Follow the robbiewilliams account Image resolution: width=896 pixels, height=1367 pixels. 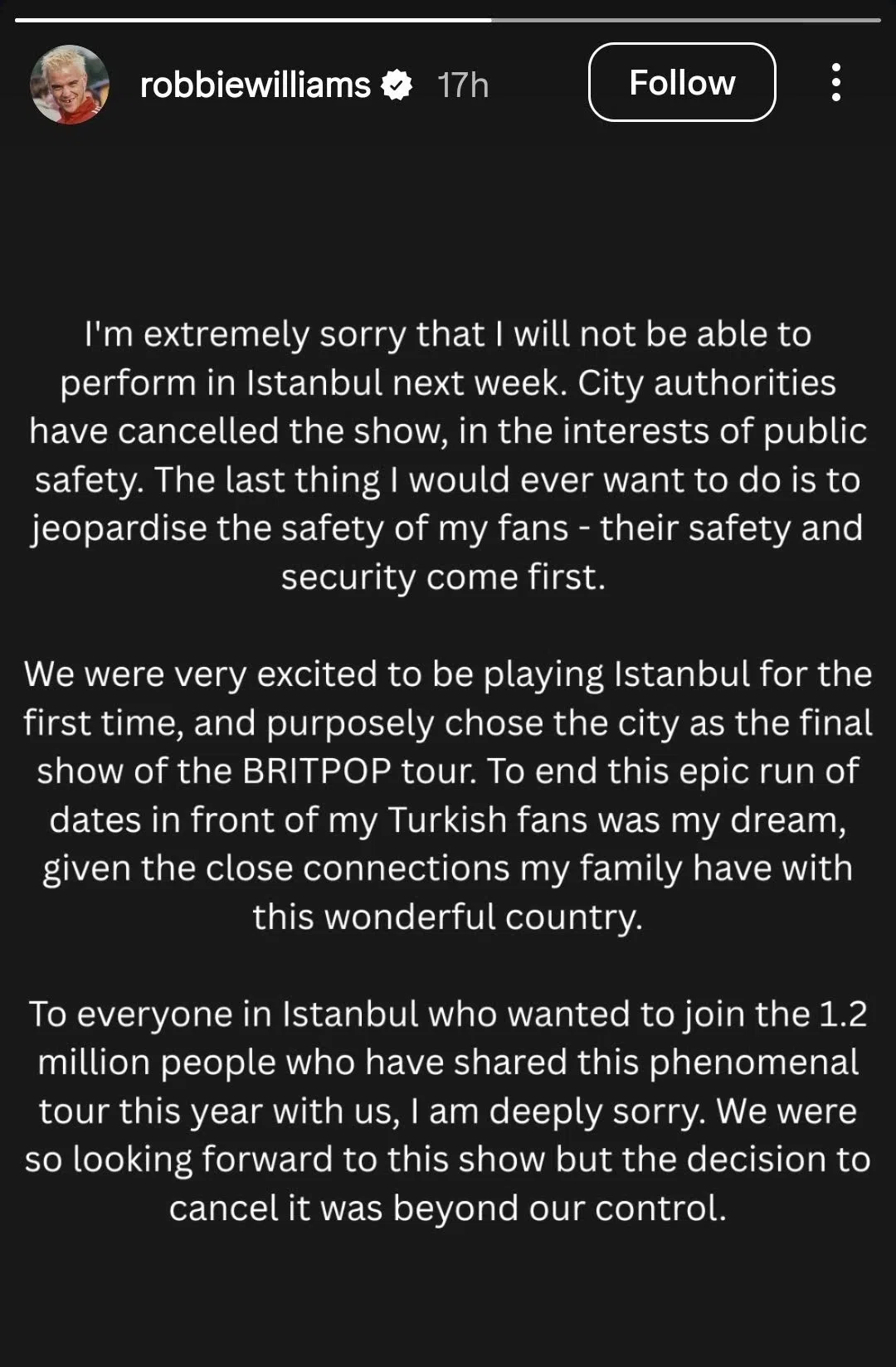click(x=682, y=83)
